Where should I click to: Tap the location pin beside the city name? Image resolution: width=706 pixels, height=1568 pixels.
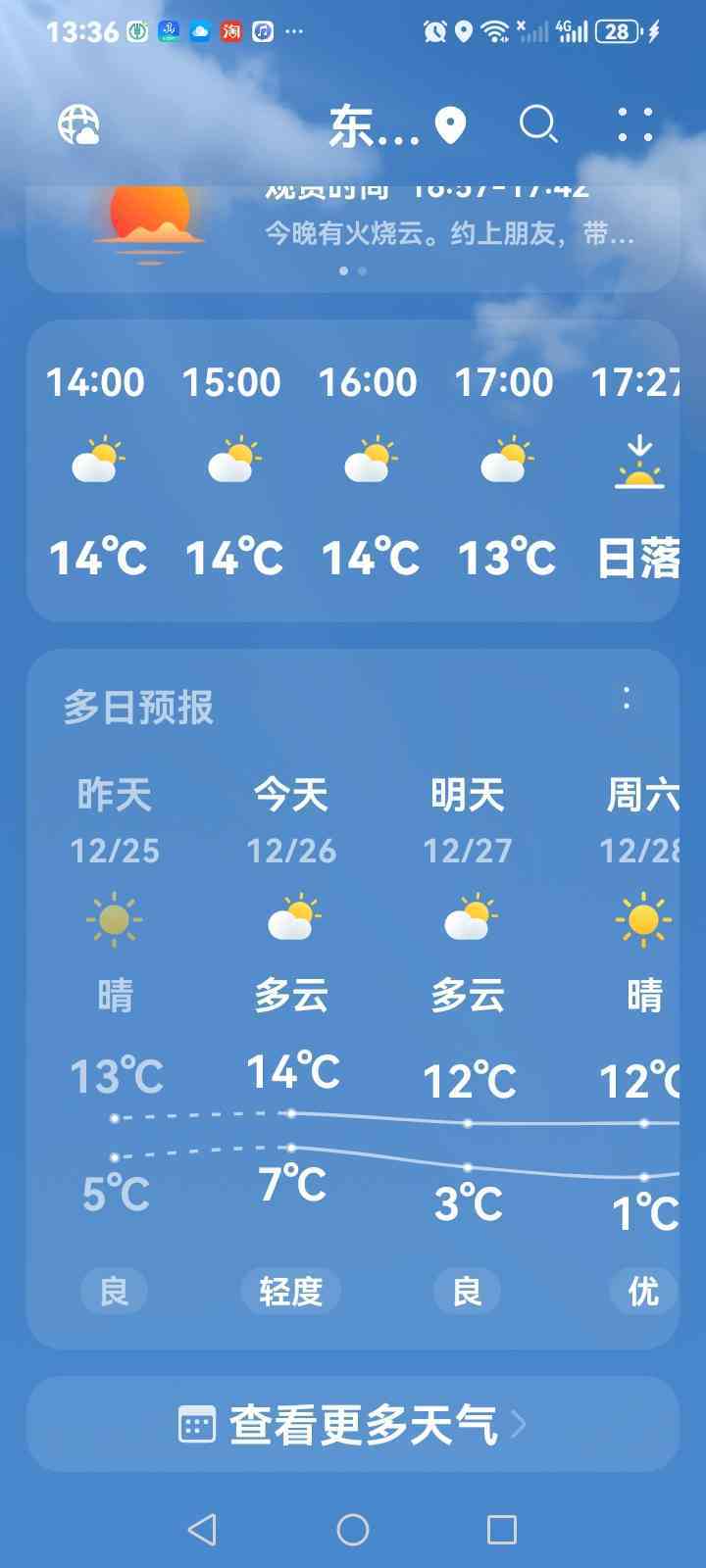pos(450,125)
